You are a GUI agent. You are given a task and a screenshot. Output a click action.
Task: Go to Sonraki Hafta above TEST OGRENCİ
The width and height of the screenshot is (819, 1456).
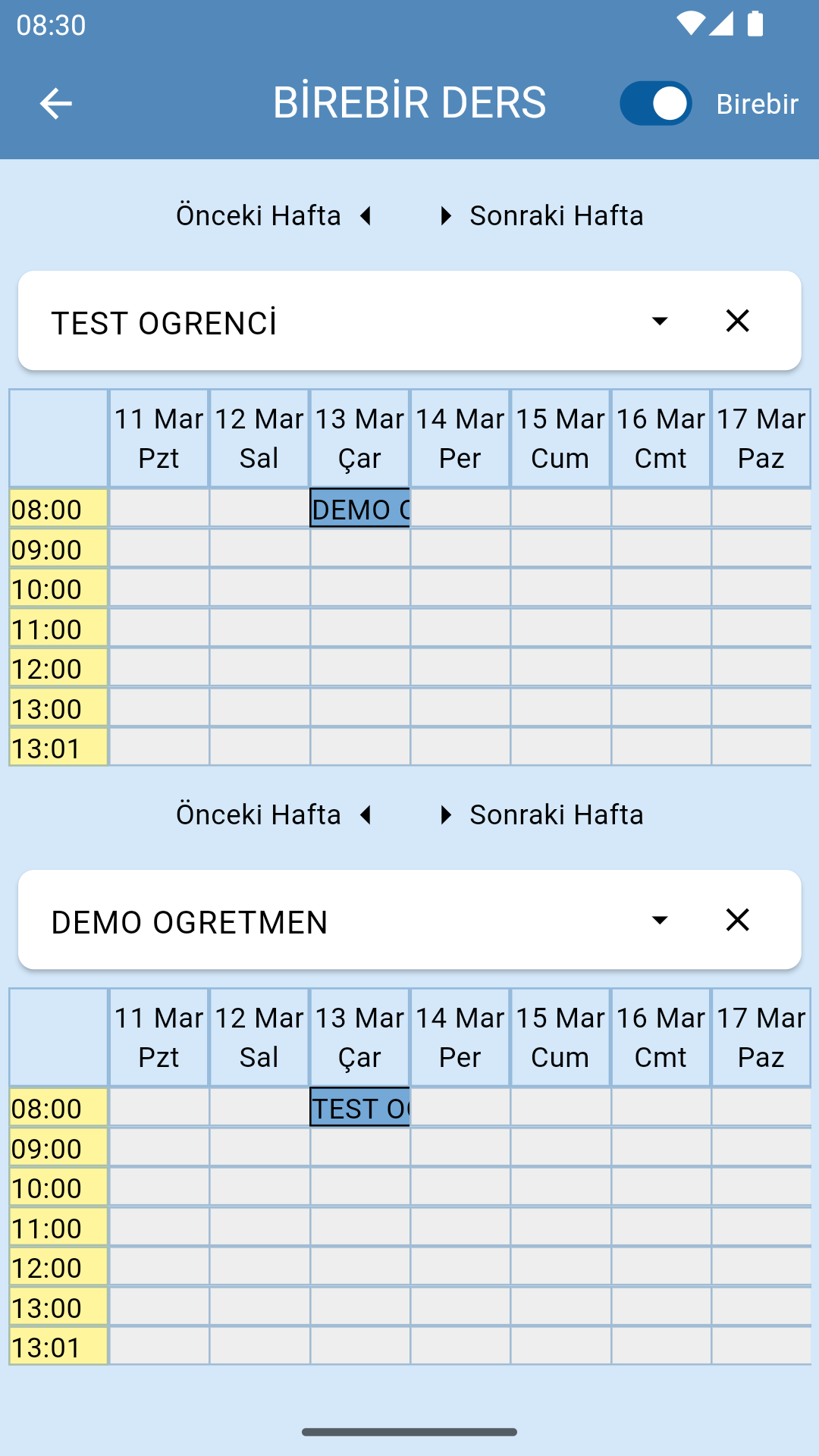click(541, 216)
